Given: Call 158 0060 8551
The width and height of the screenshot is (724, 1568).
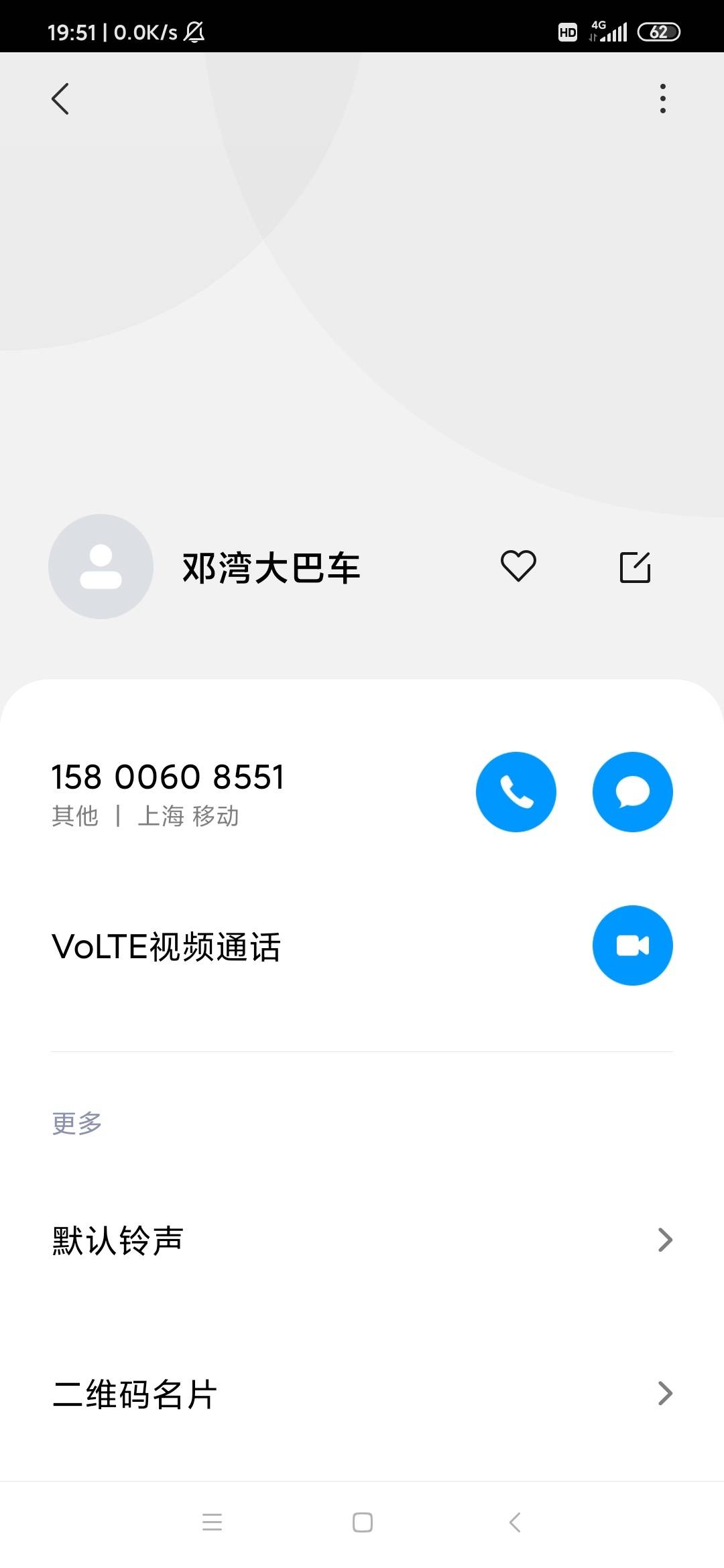Looking at the screenshot, I should (x=516, y=791).
